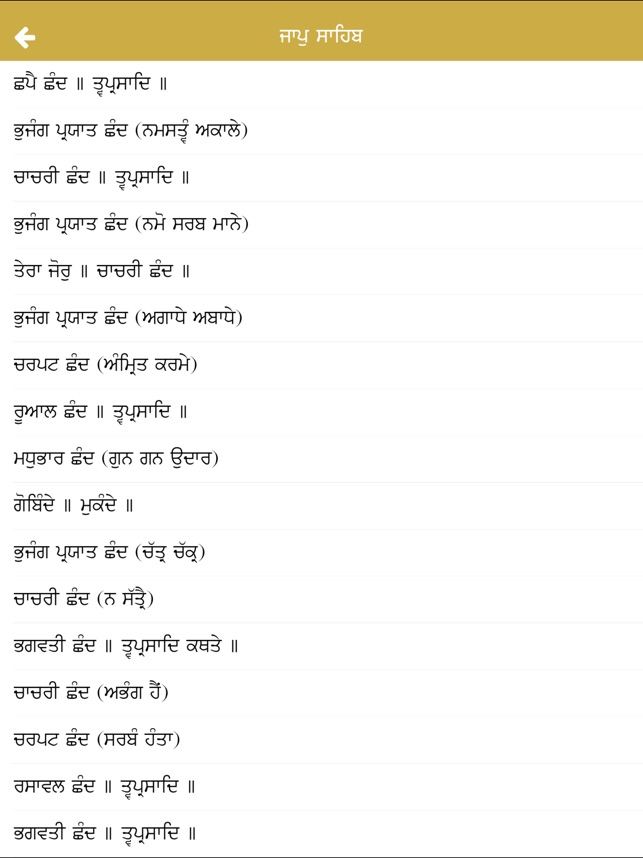The image size is (643, 858).
Task: Open ਭੁਜੰਗ ਪ੍ਰਯਾਤ ਛੰਦ (ਨਮੋ ਸਰਬ ਮਾਨੇ)
Action: [321, 225]
